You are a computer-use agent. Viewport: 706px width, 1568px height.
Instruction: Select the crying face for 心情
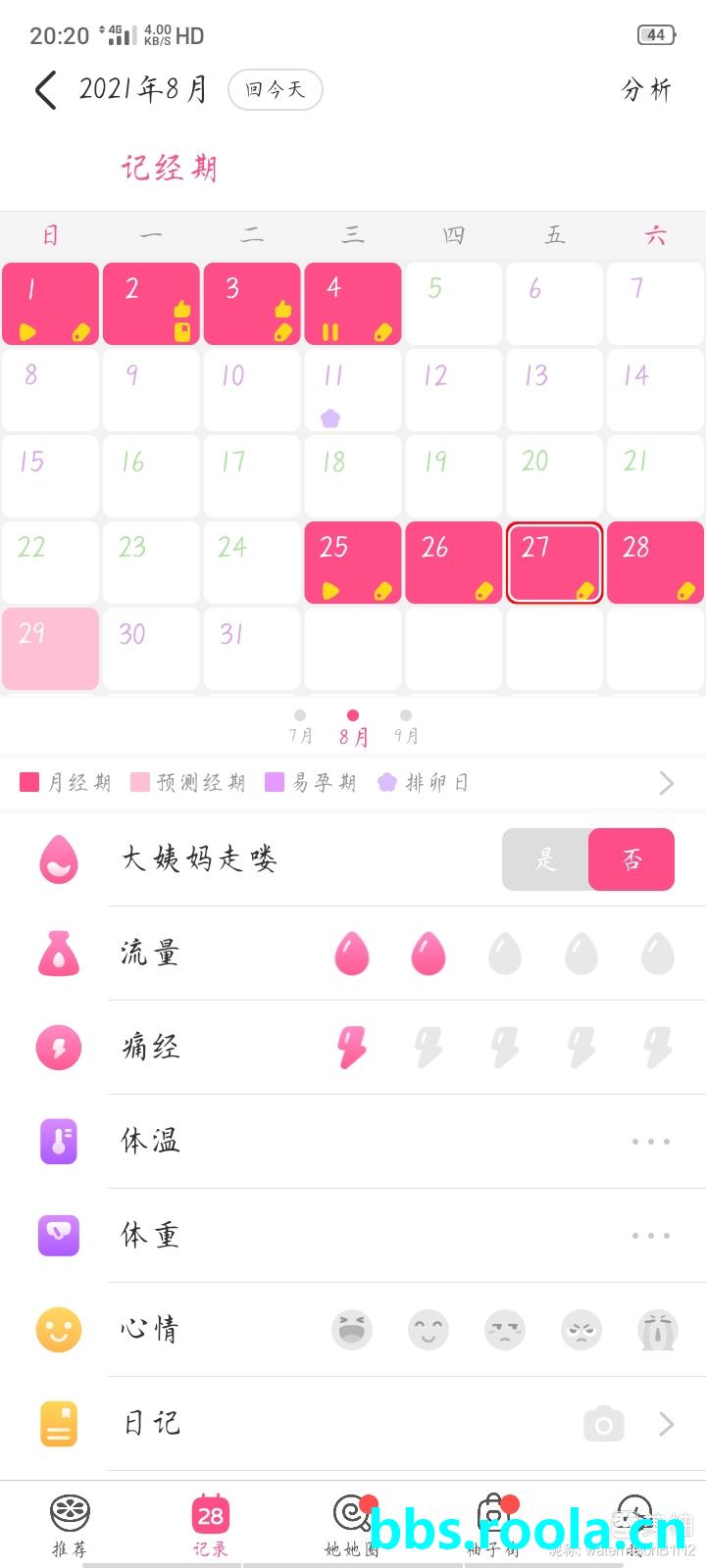pyautogui.click(x=658, y=1330)
